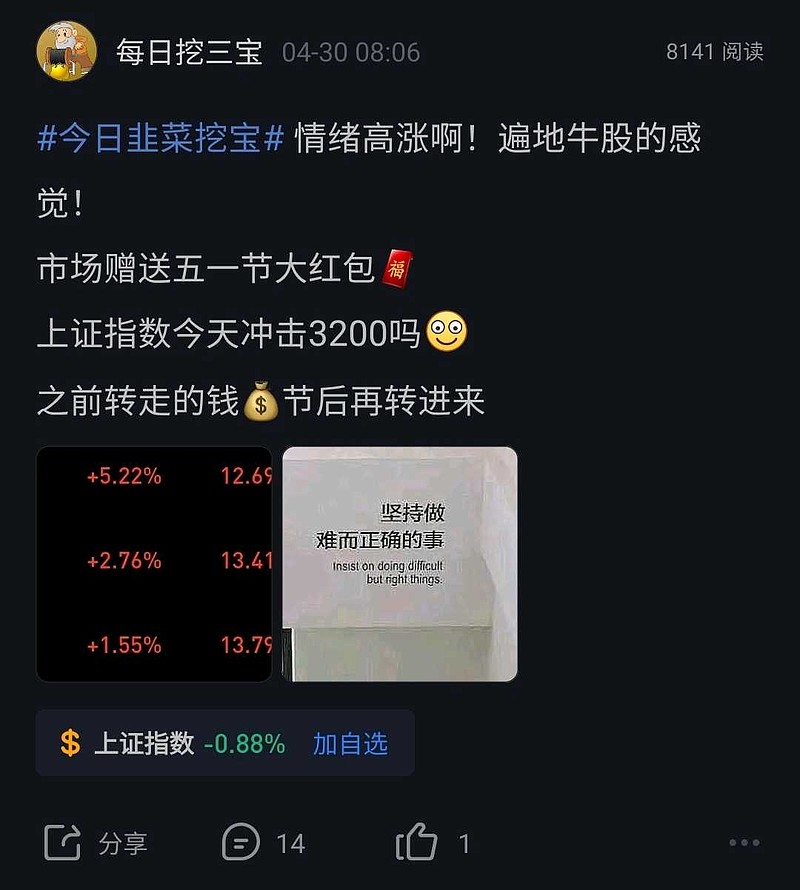This screenshot has width=800, height=890.
Task: Click the smiley emoji after 3200吗
Action: tap(446, 336)
